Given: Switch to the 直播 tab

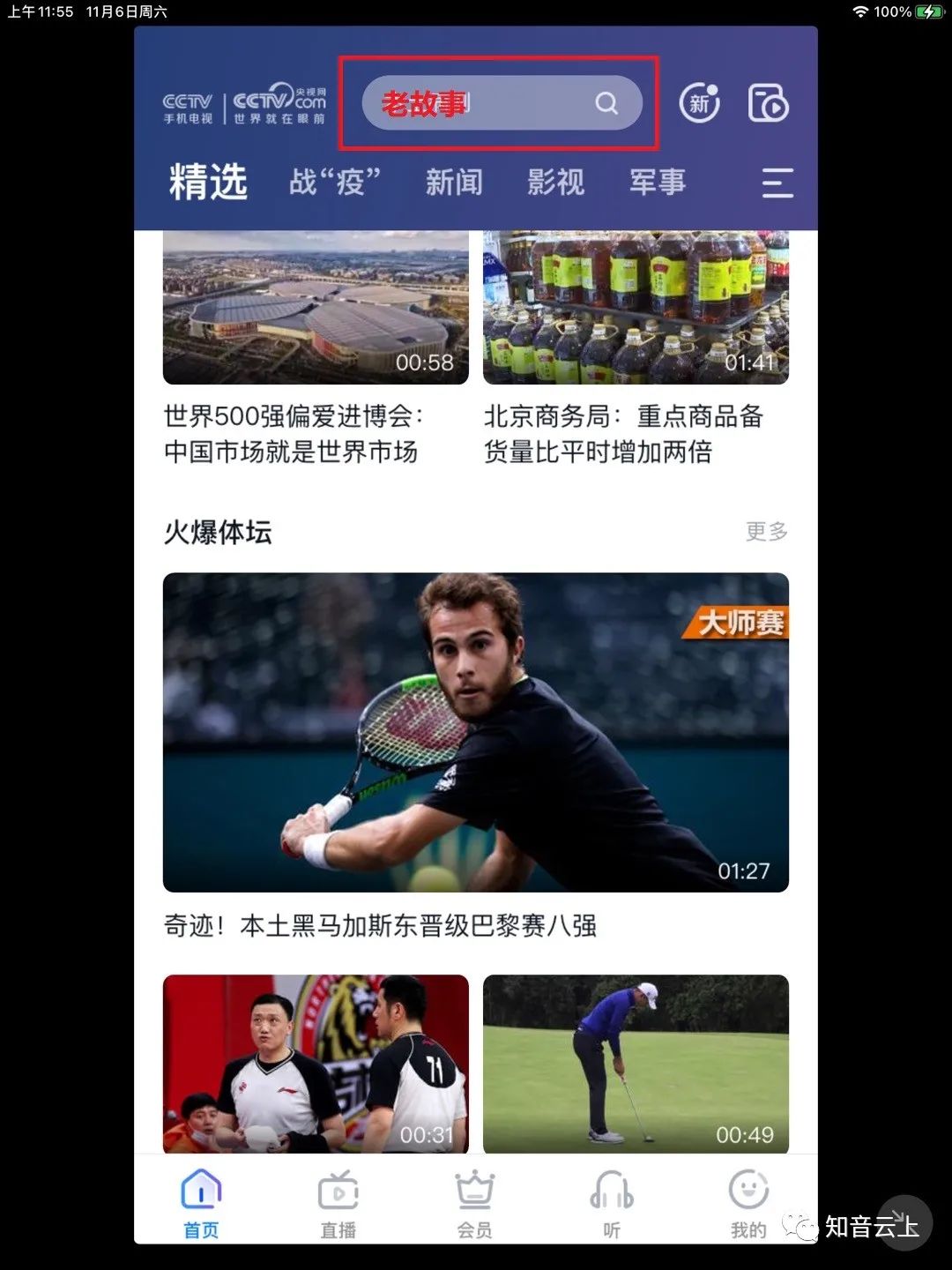Looking at the screenshot, I should point(338,1204).
